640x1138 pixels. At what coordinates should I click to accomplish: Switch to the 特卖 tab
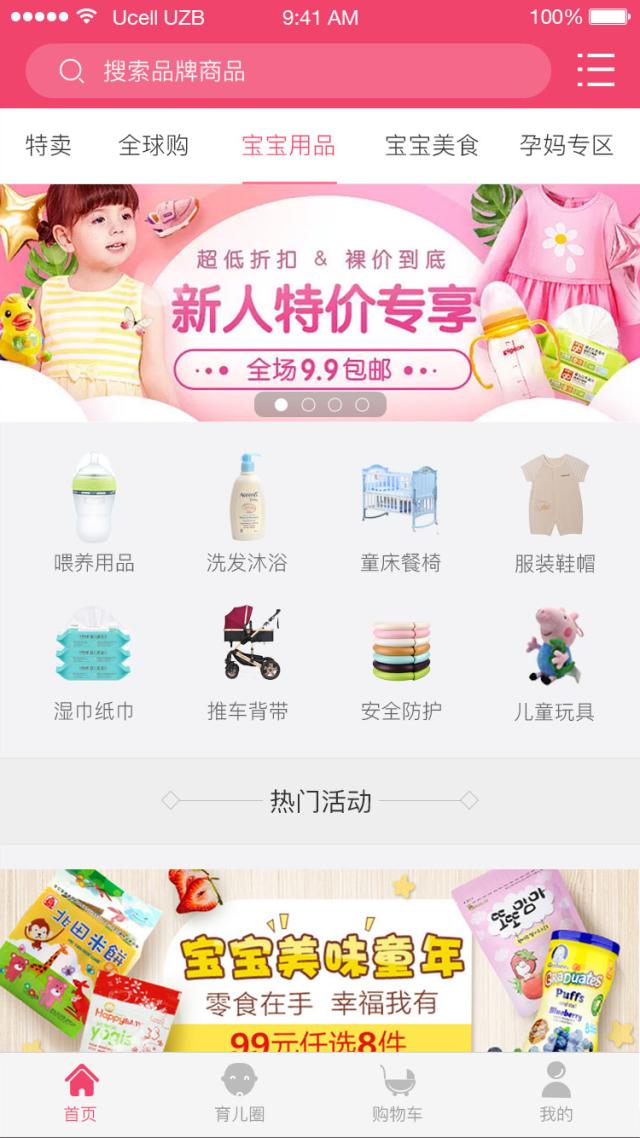point(48,146)
